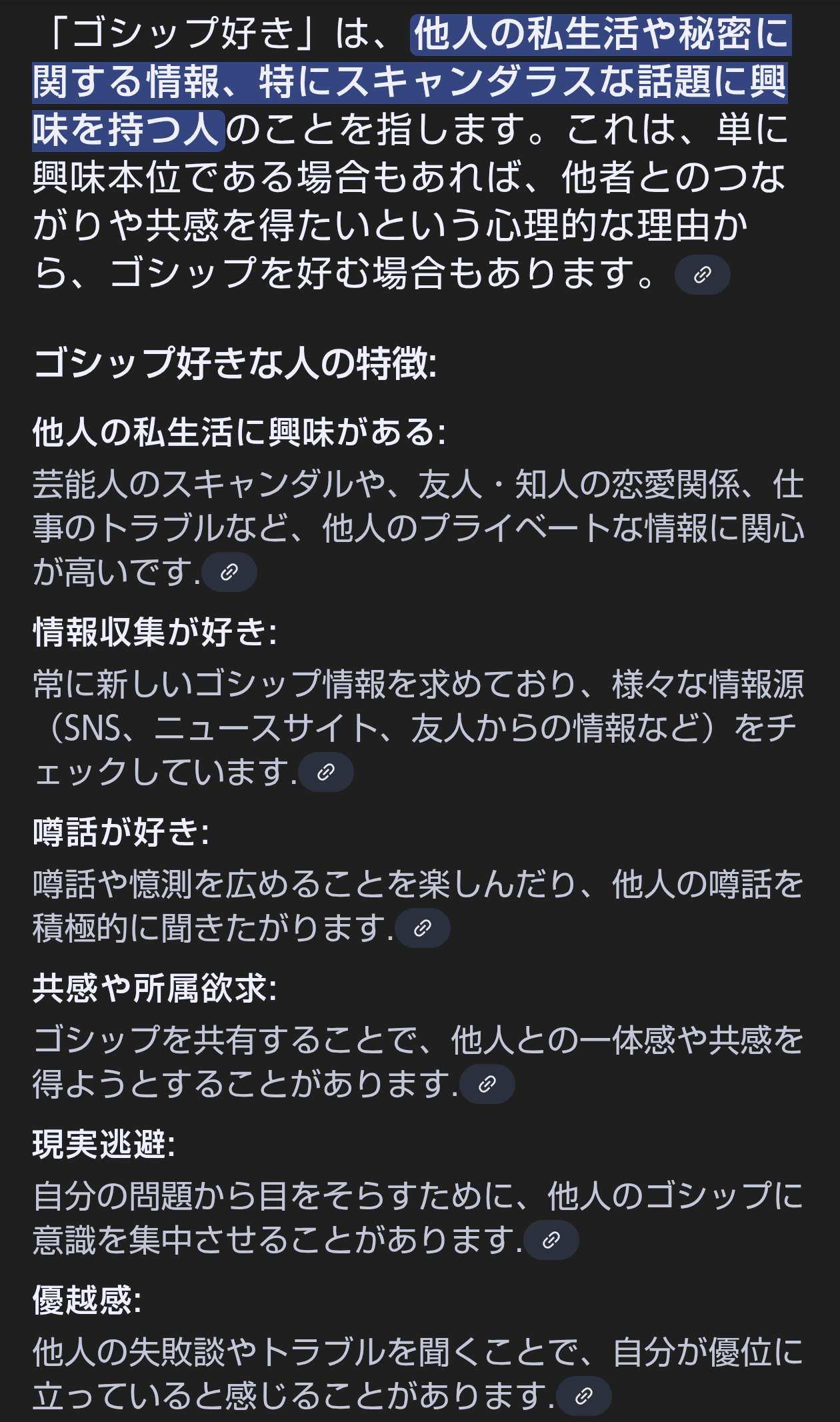Open source link after 噂話が好き section
The height and width of the screenshot is (1422, 840).
tap(423, 928)
